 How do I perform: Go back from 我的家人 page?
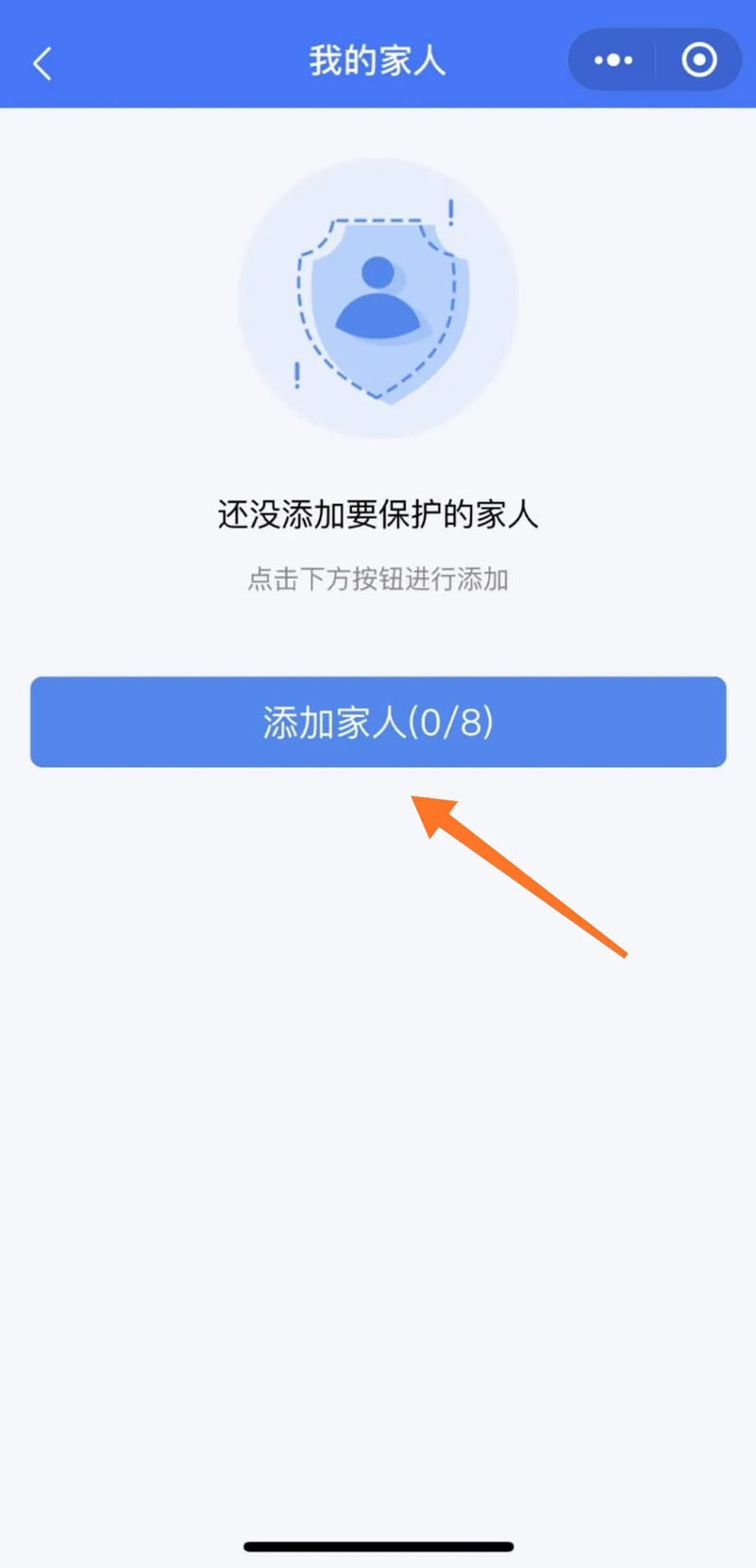[x=43, y=63]
